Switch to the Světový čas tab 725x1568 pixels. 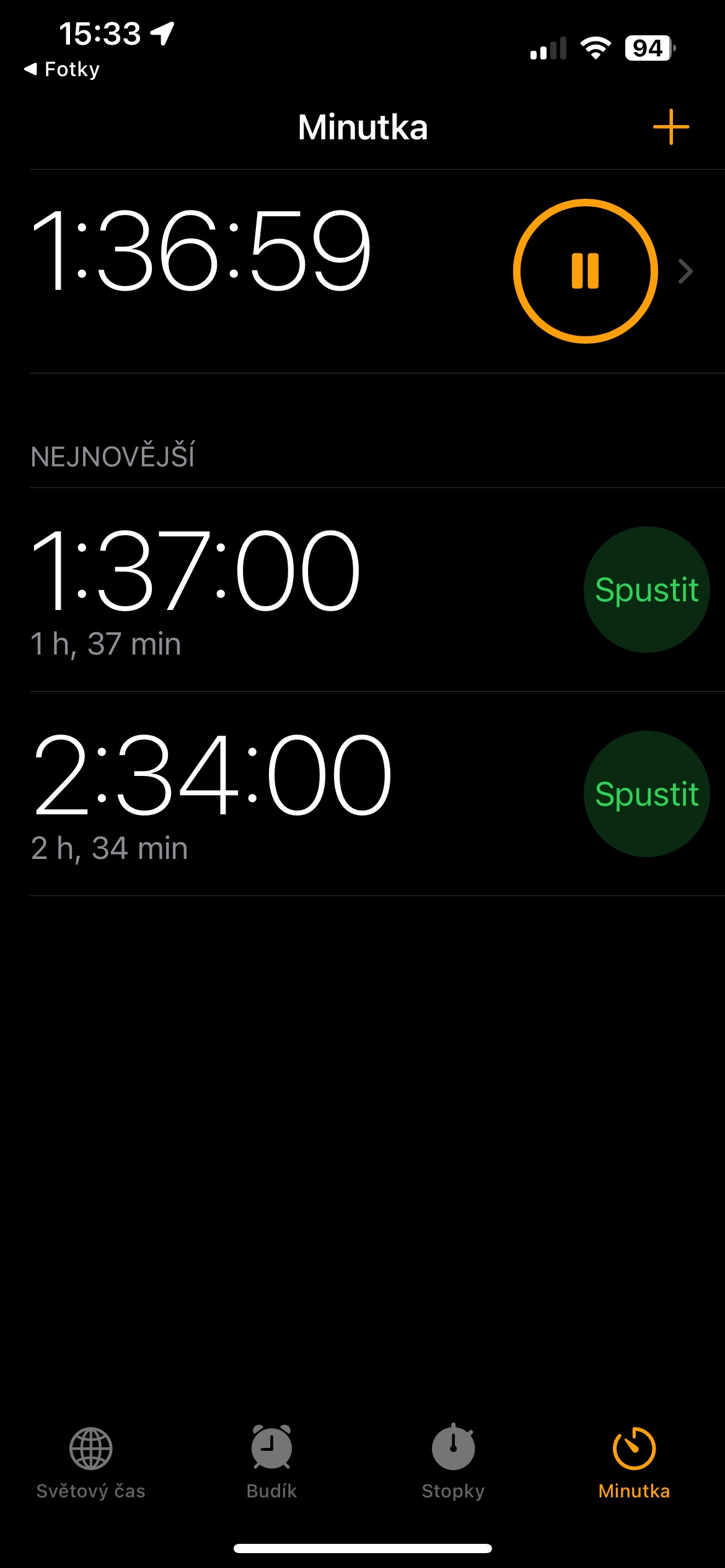pos(91,1463)
